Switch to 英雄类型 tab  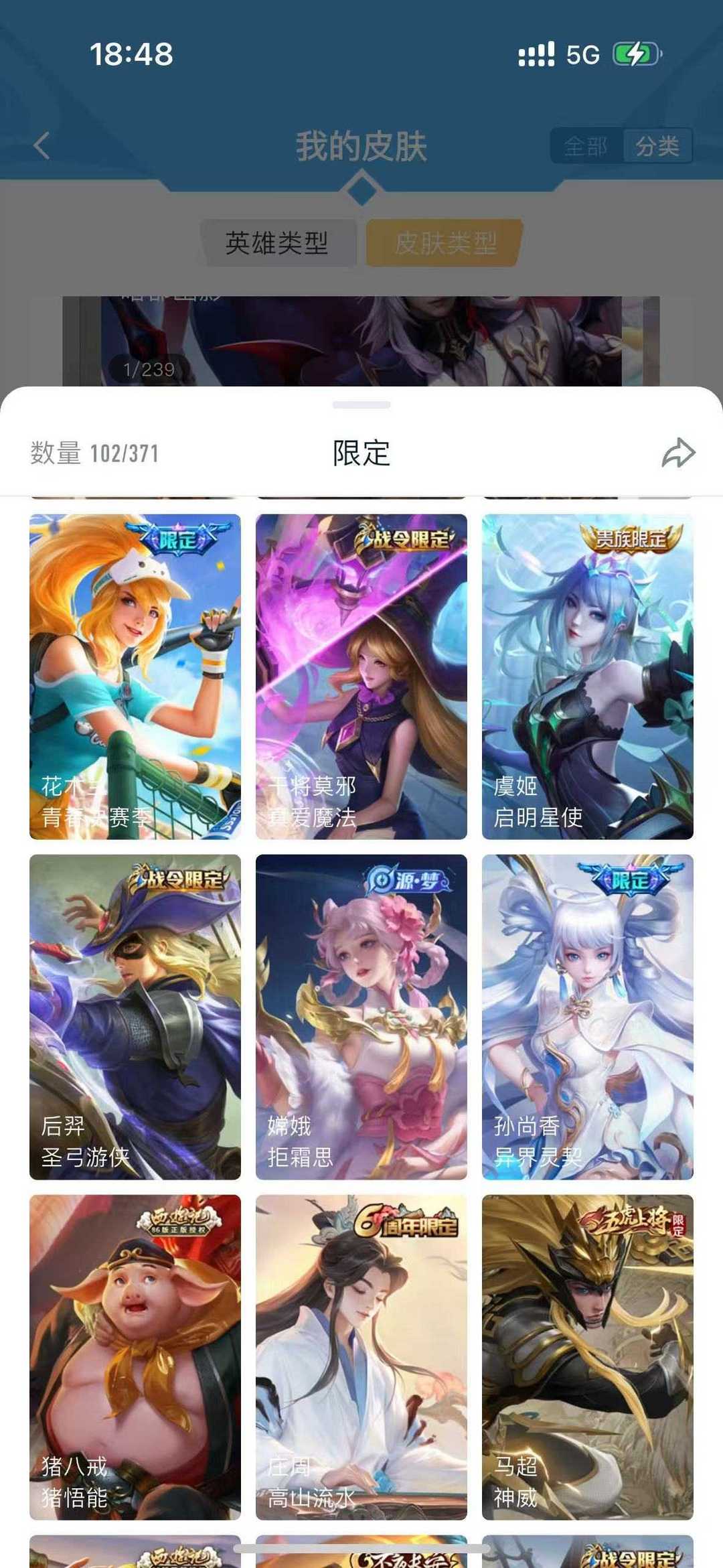[x=277, y=242]
